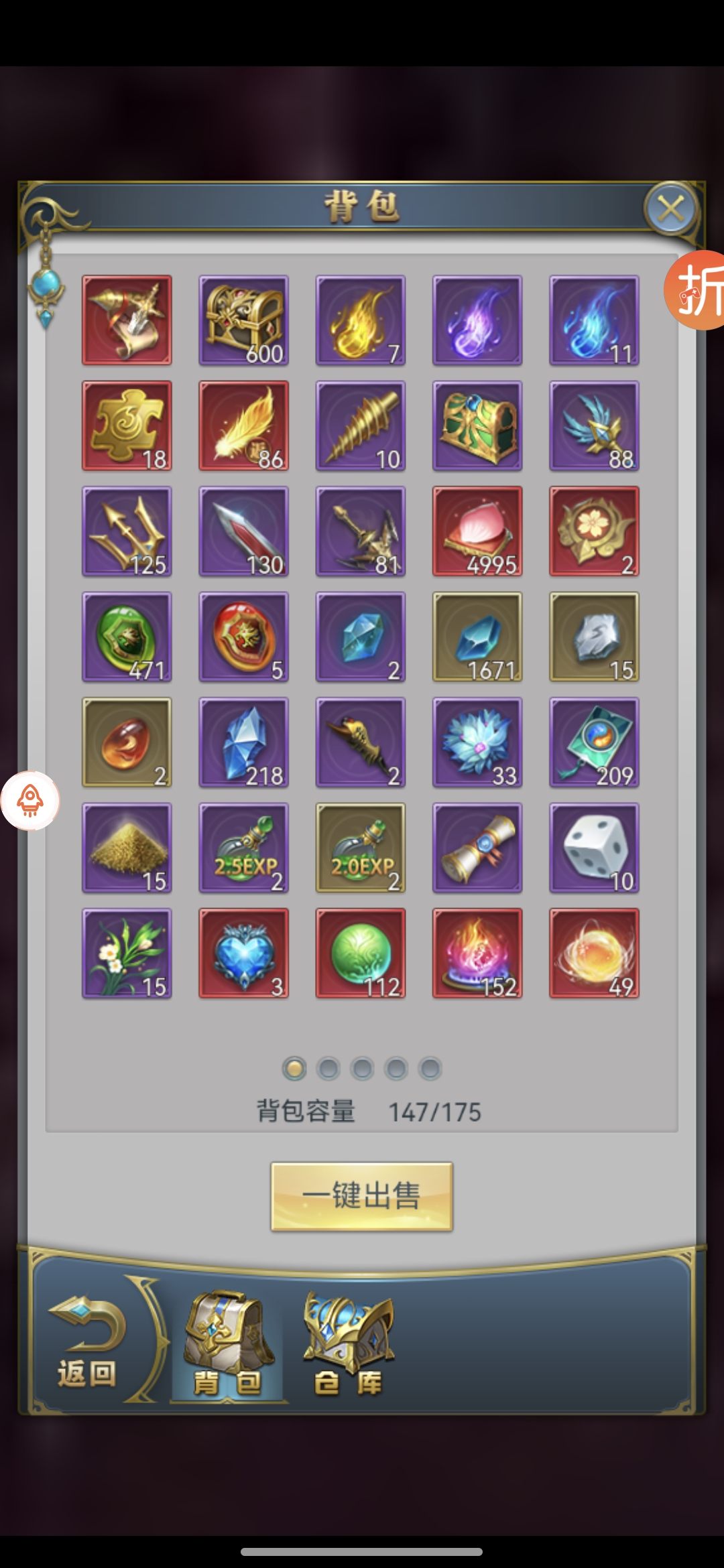Open the orange 折 discount floating button

coord(697,290)
